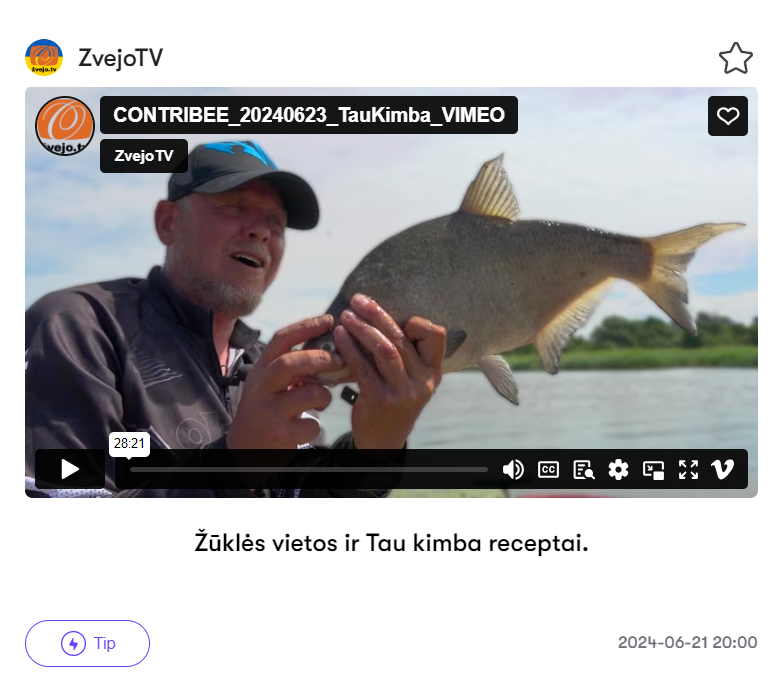Open the CONTRIBEE_20240623_TauKimba_VIMEO title link

pos(309,115)
